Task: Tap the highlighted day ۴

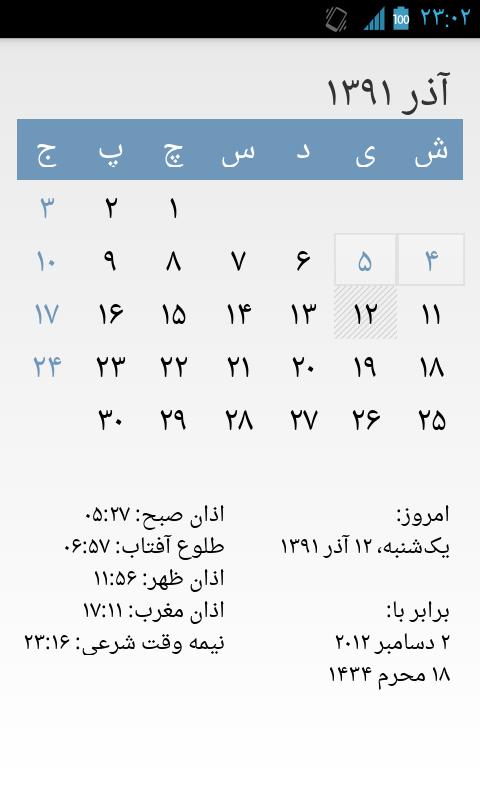Action: click(431, 260)
